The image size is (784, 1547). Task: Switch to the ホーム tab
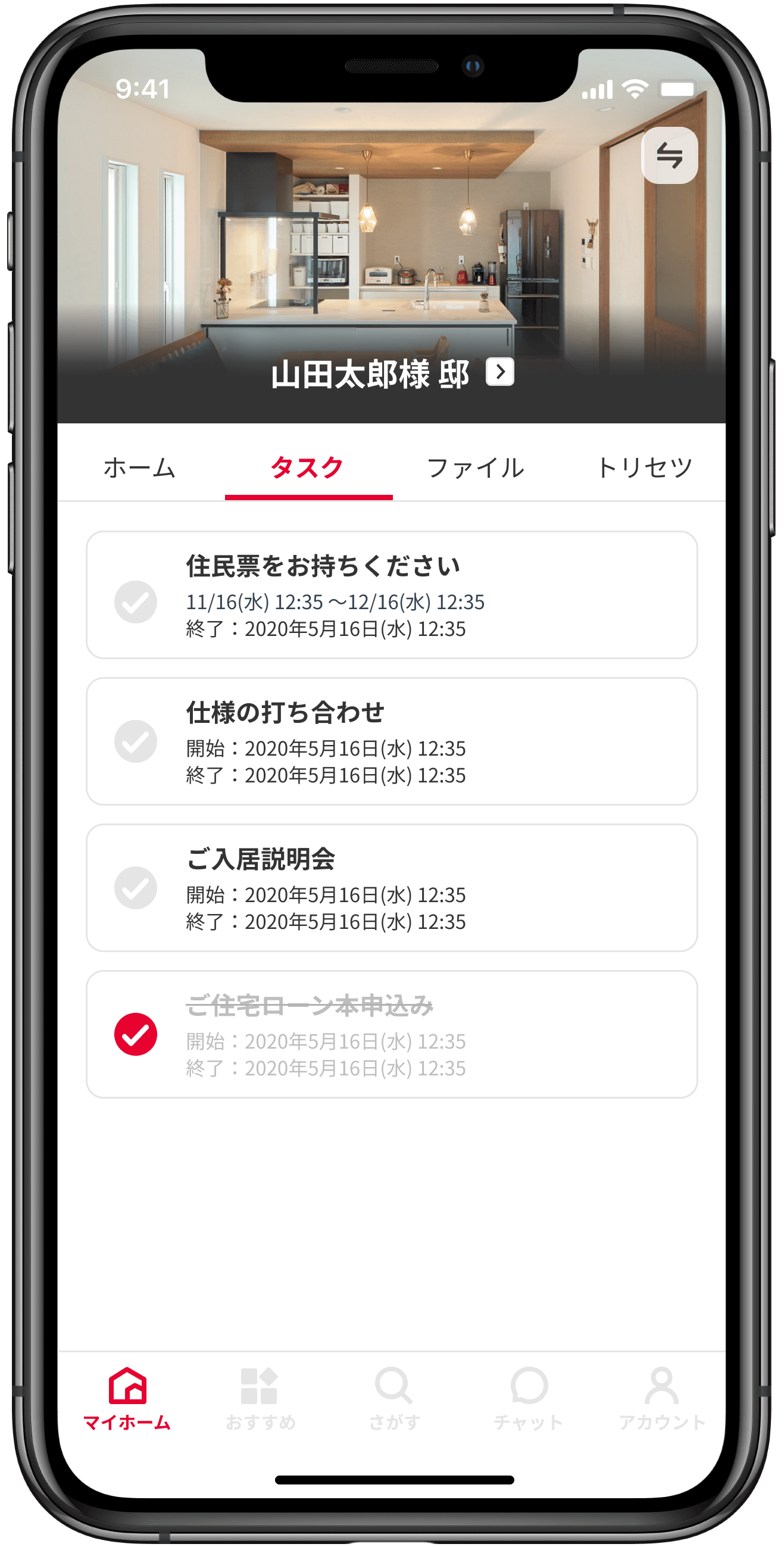pyautogui.click(x=139, y=468)
